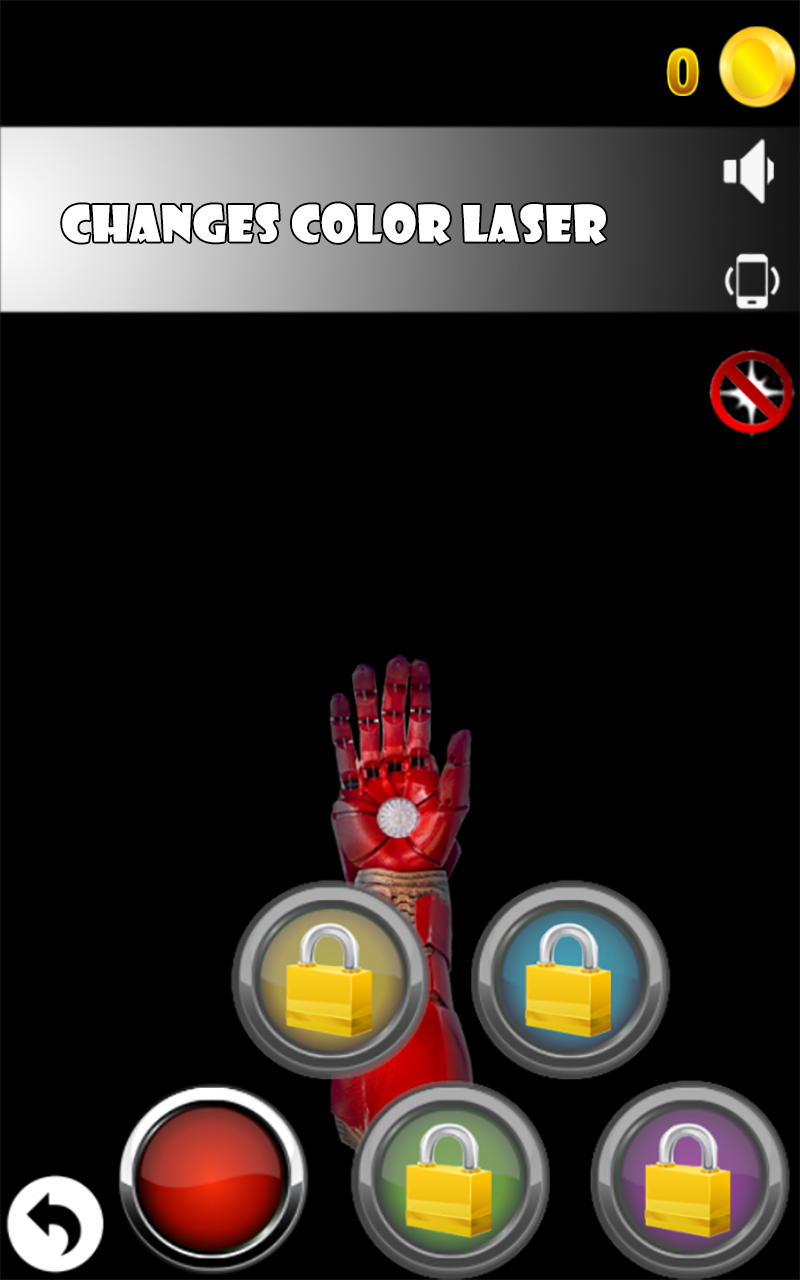Unlock the purple laser color
Screen dimensions: 800x1280
click(690, 1180)
